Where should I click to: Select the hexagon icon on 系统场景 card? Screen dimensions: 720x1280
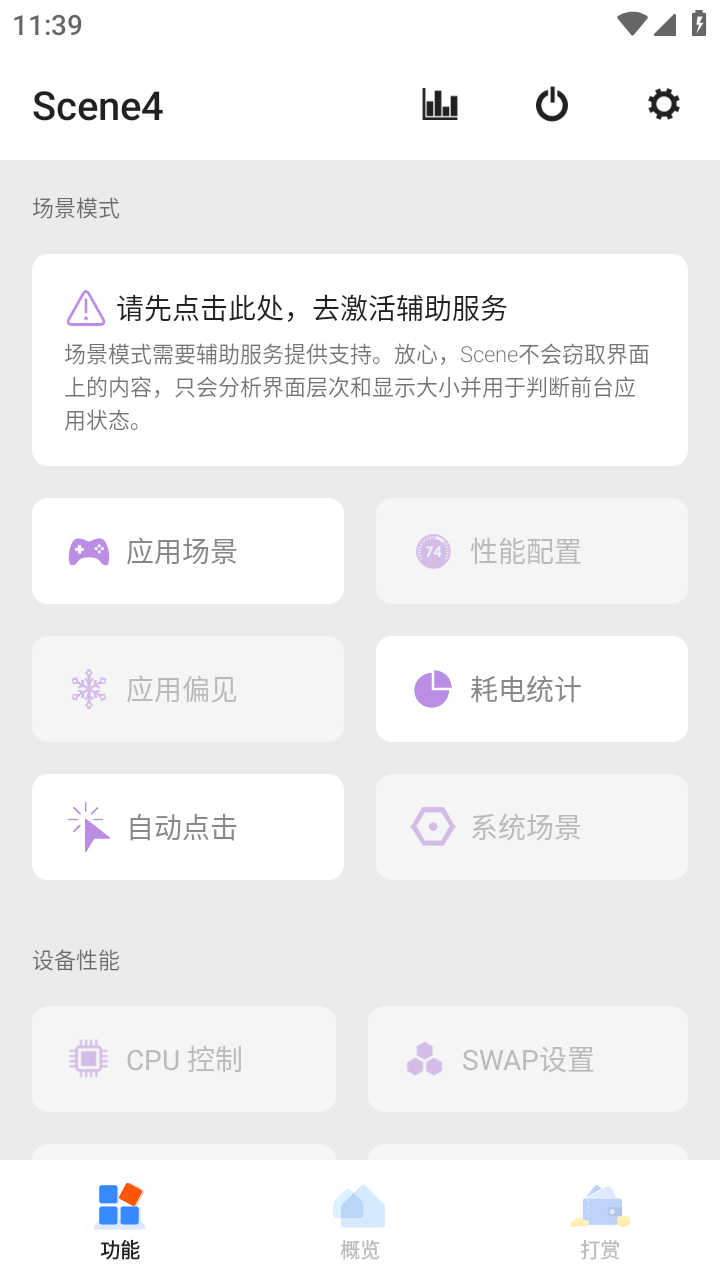tap(432, 826)
